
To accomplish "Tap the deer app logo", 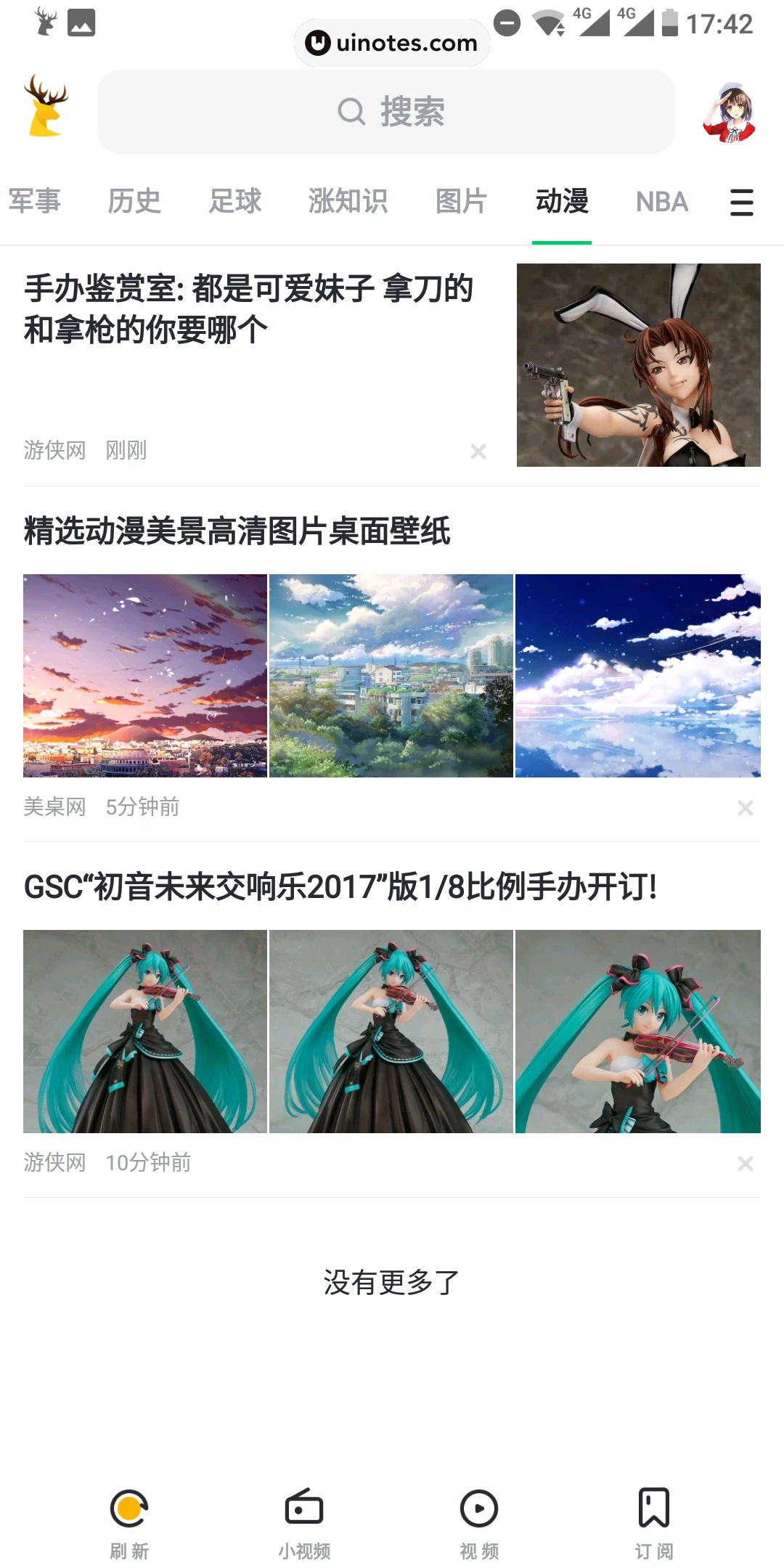I will tap(45, 109).
